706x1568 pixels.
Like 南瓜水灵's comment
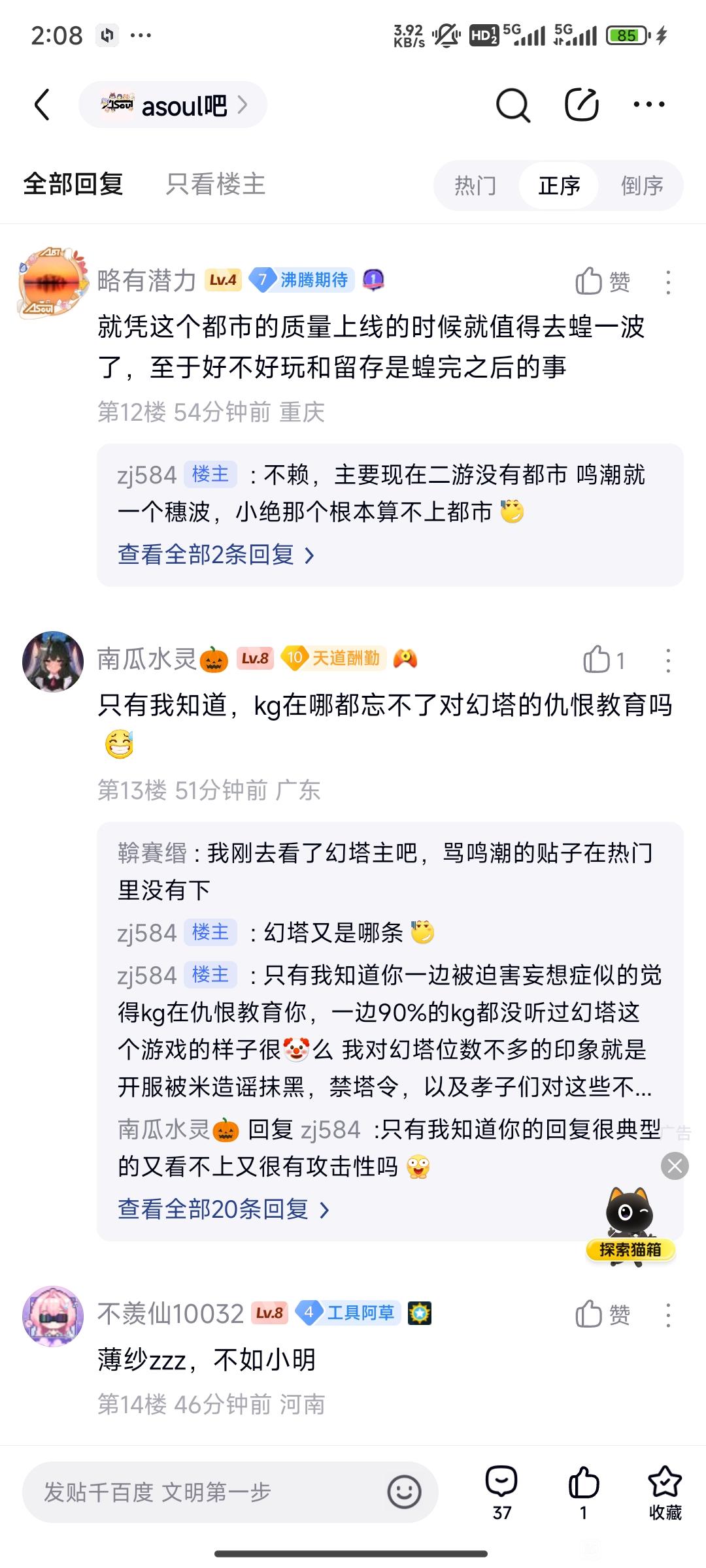click(x=604, y=660)
